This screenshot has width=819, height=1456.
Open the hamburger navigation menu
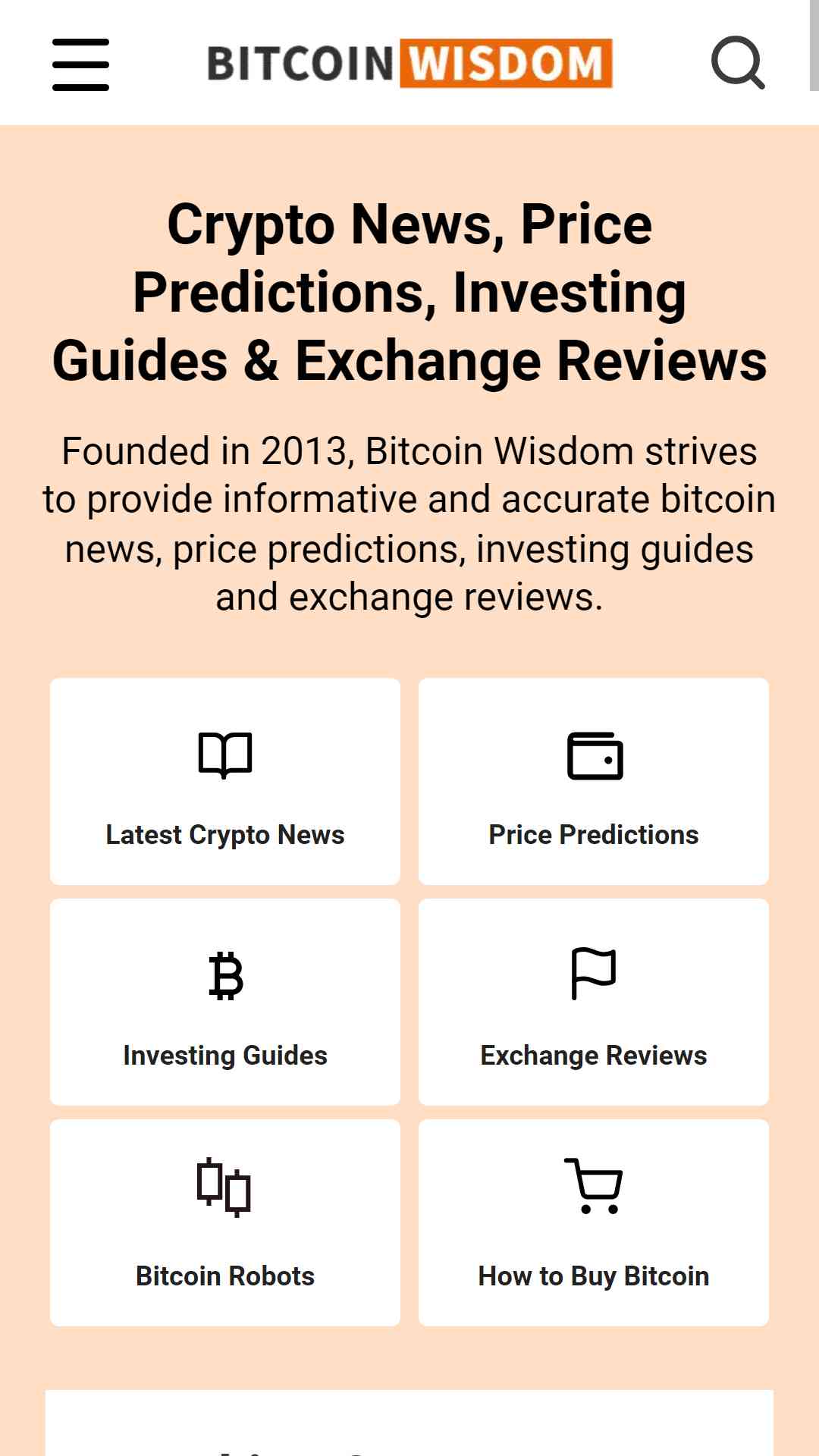[x=80, y=64]
